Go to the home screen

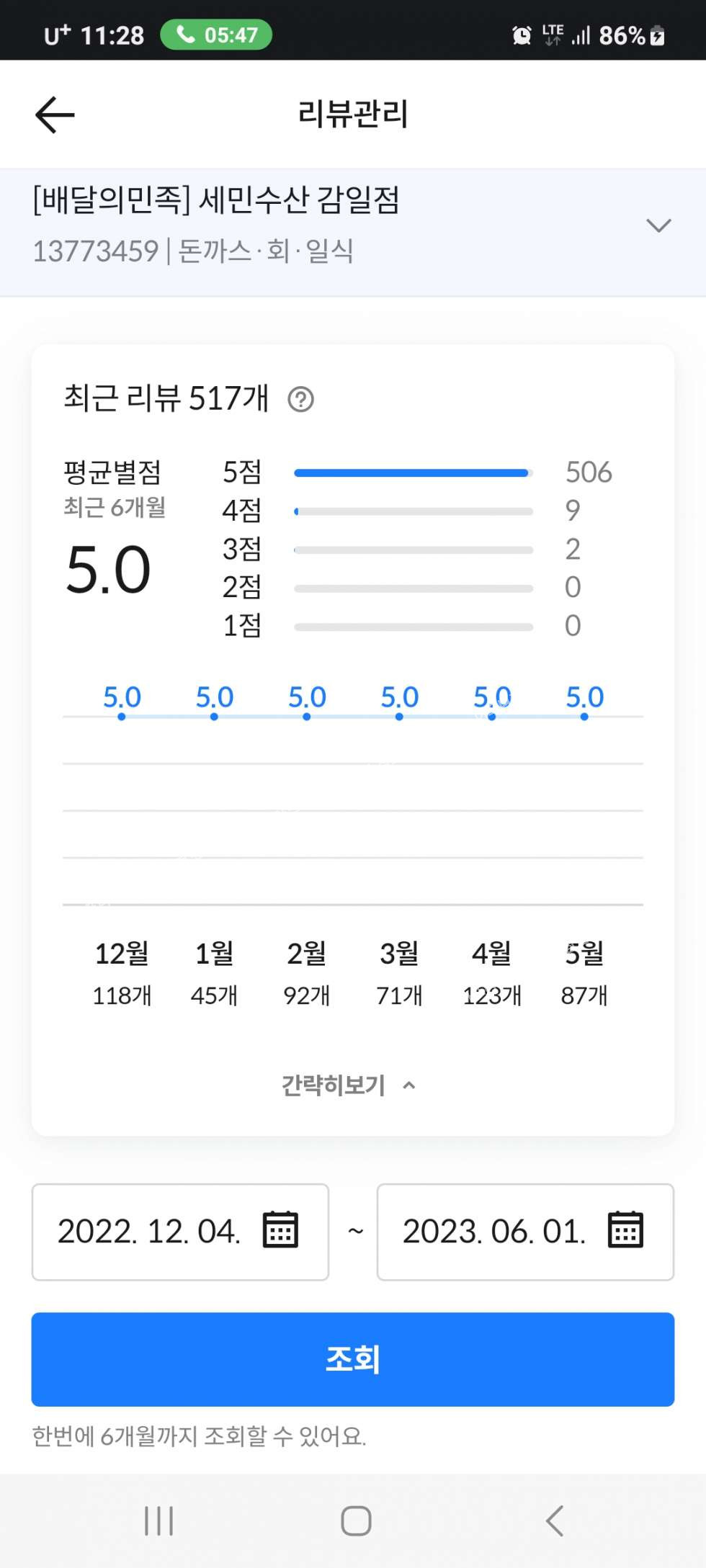[356, 1521]
